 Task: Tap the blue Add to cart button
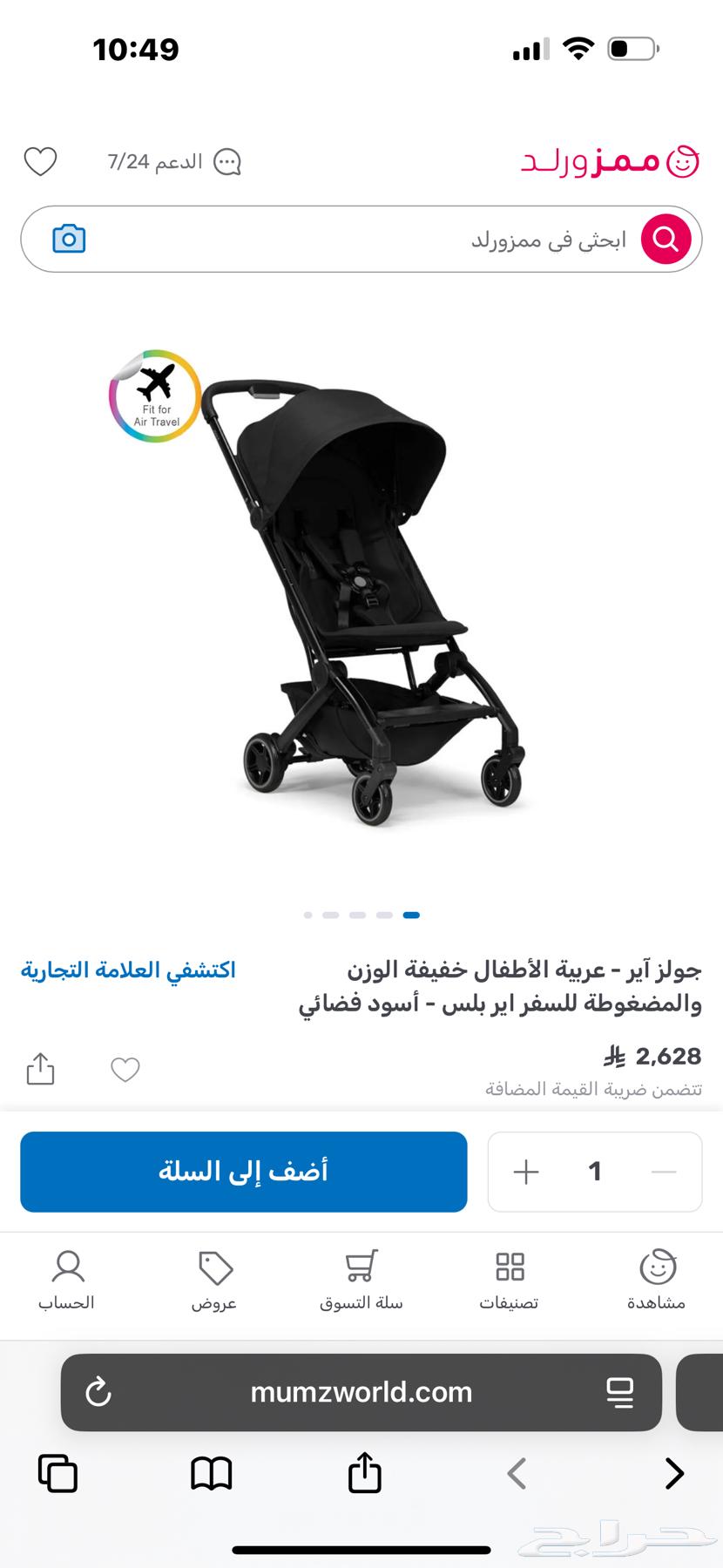click(x=244, y=1172)
